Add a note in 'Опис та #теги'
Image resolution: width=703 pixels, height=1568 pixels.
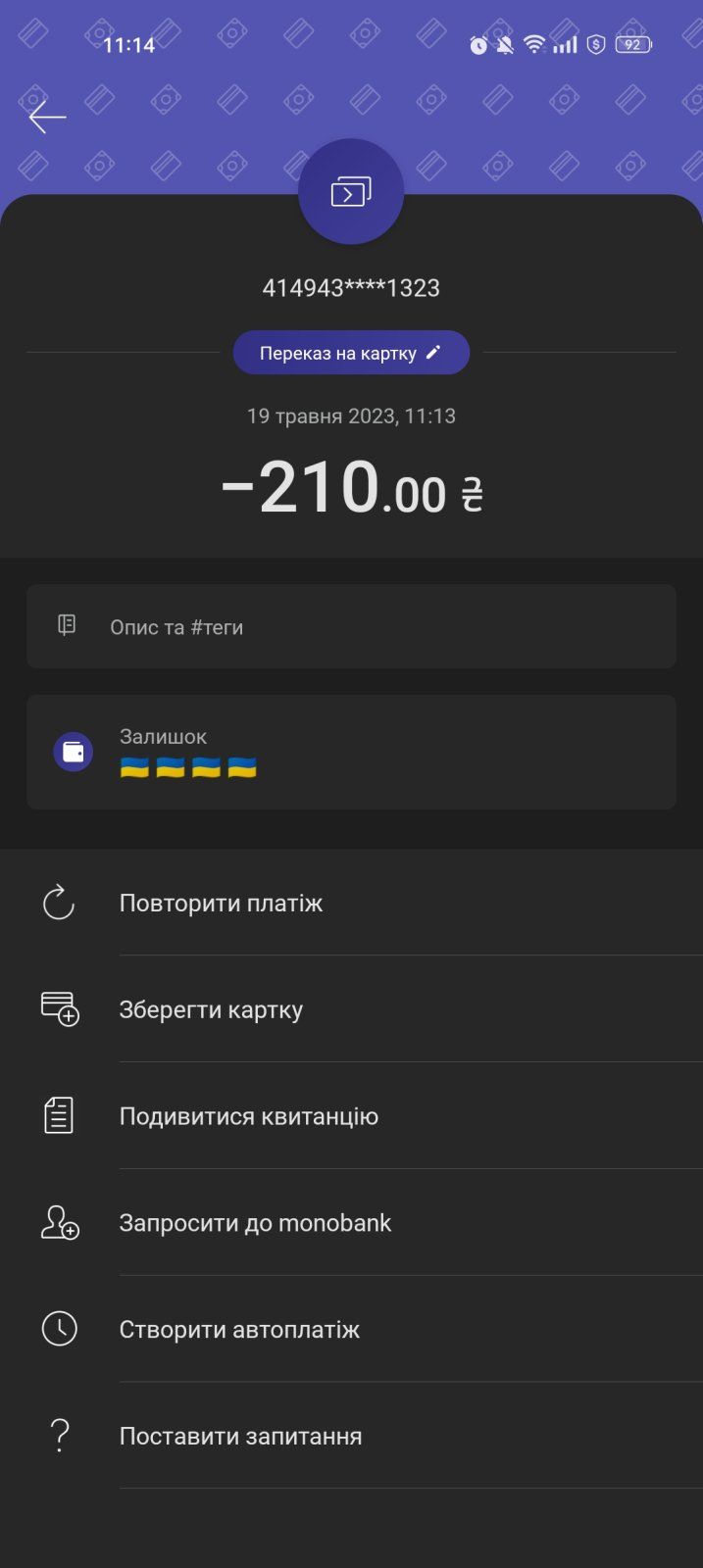click(351, 627)
